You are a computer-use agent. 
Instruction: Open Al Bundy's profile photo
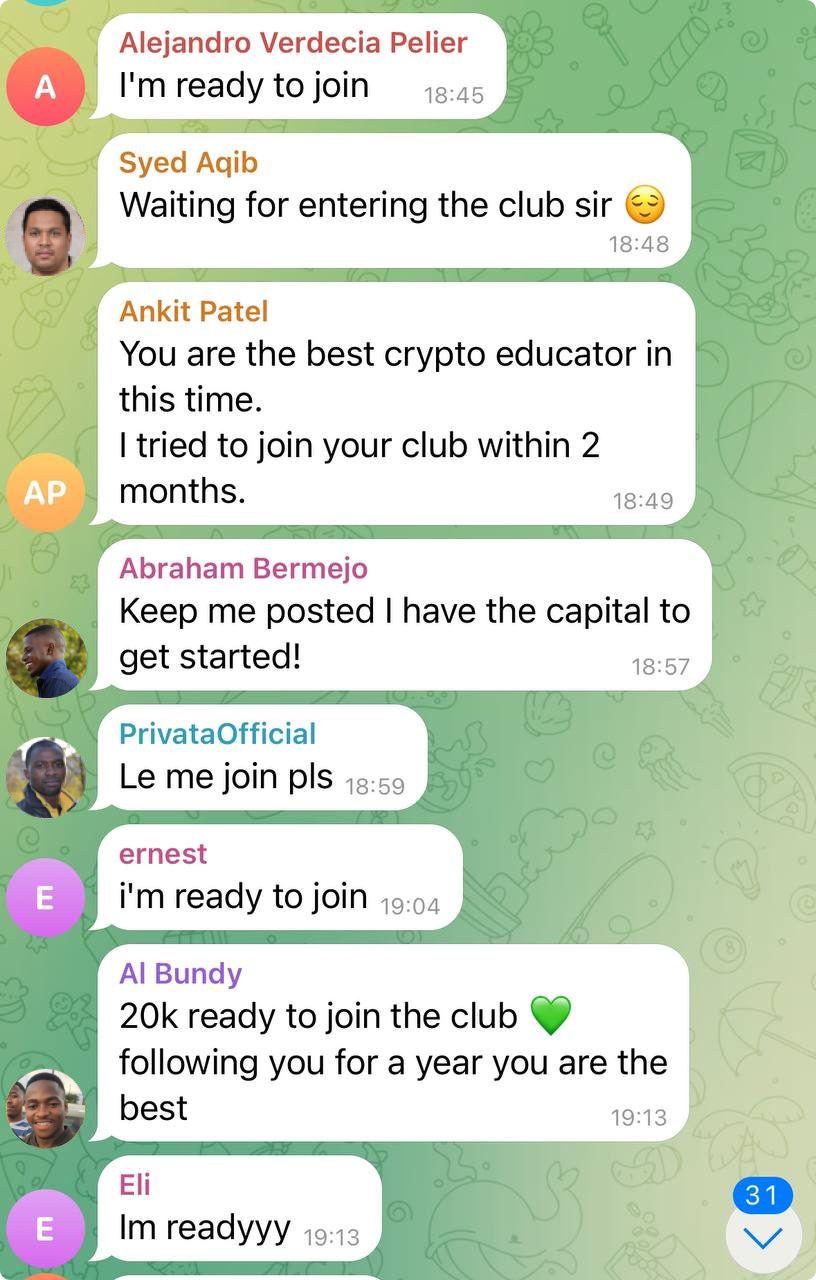point(45,1108)
